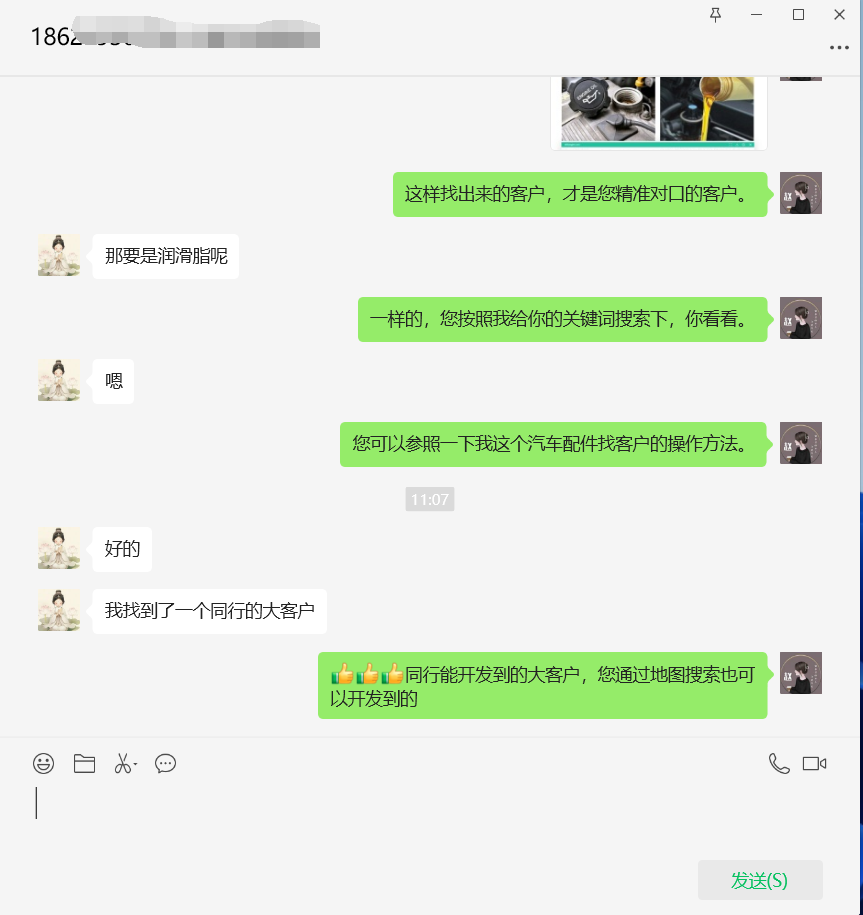This screenshot has width=863, height=915.
Task: Start a video call
Action: 814,764
